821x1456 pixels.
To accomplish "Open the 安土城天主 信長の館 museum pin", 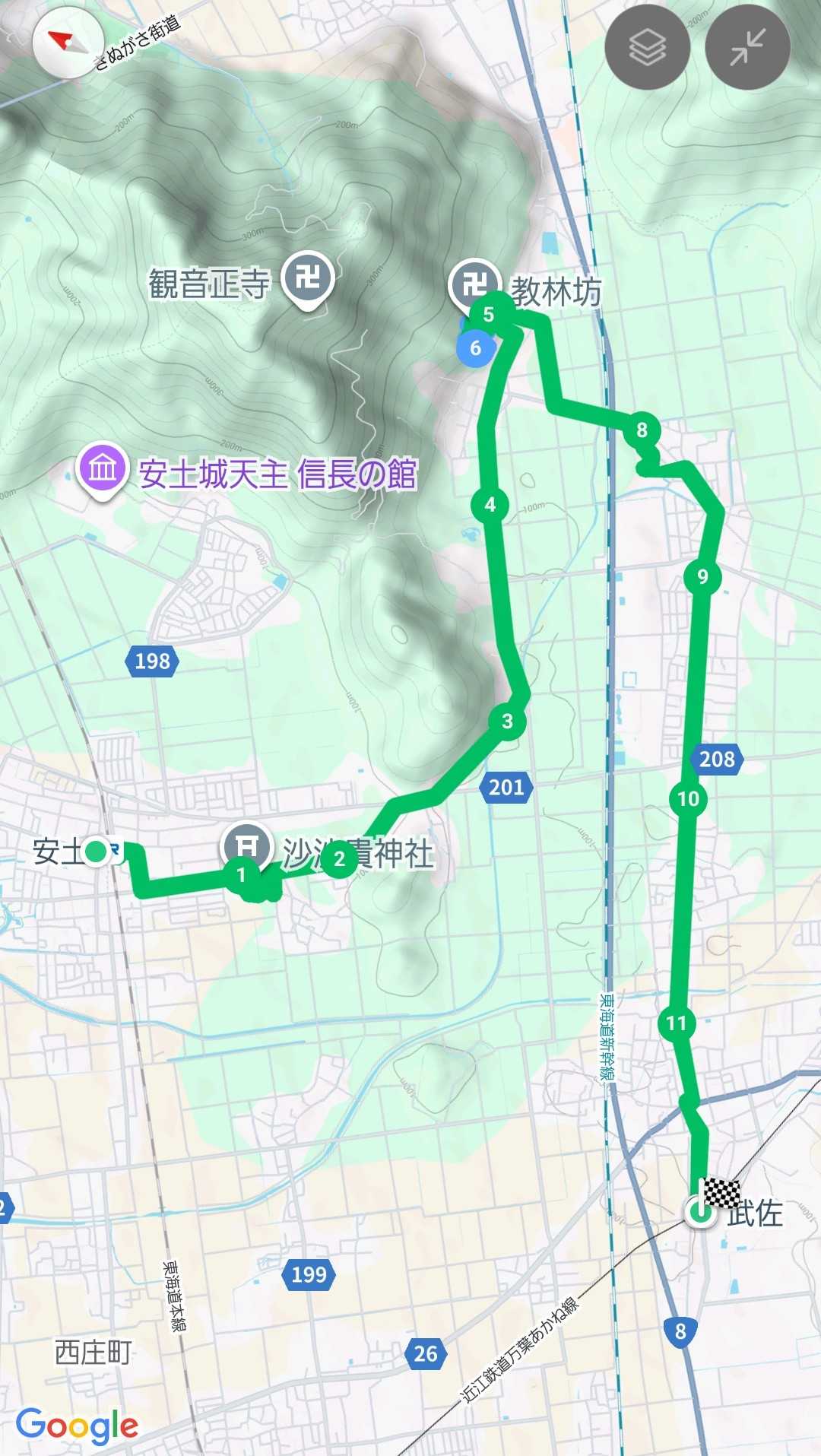I will [103, 470].
